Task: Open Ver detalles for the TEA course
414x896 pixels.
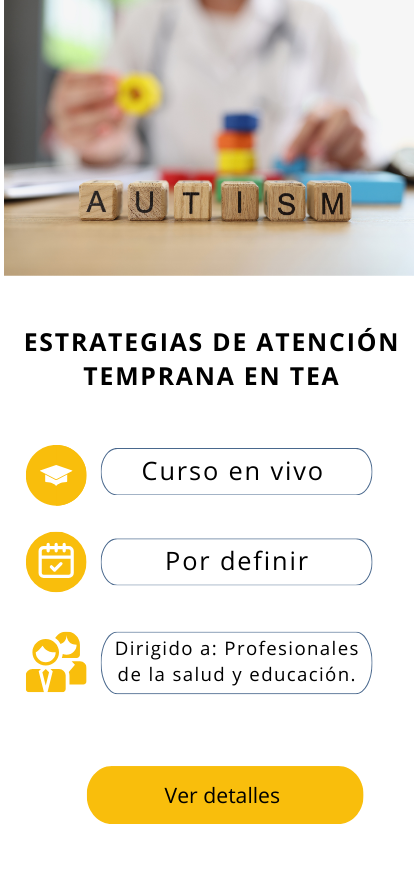Action: (x=225, y=795)
